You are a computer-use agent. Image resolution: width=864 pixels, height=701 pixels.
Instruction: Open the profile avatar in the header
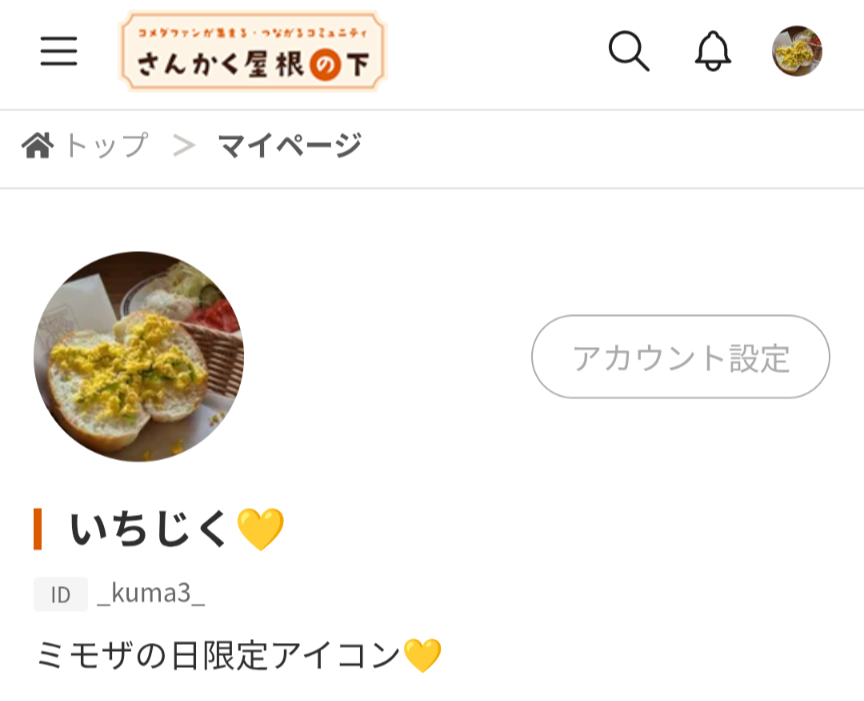797,51
